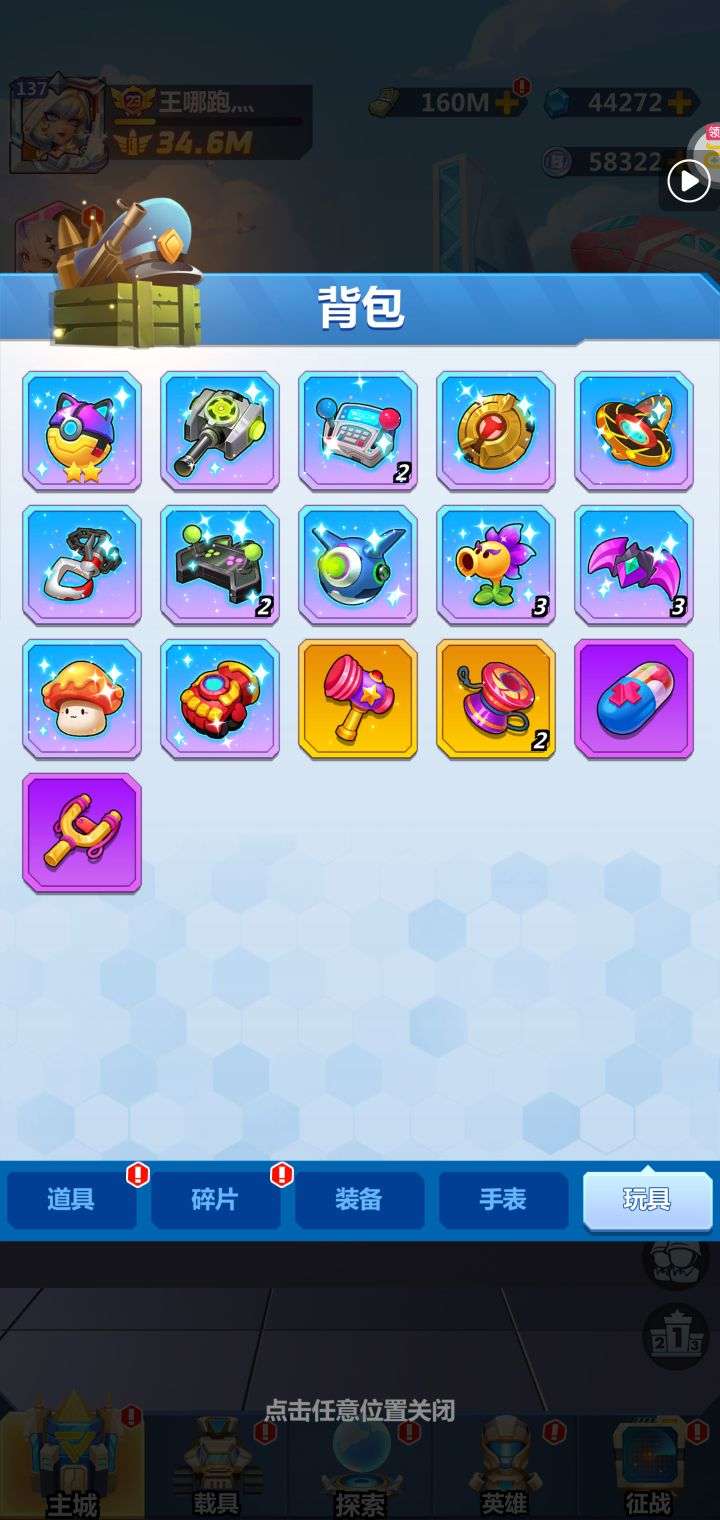The image size is (720, 1520).
Task: Select the robot claw toy item
Action: 82,565
